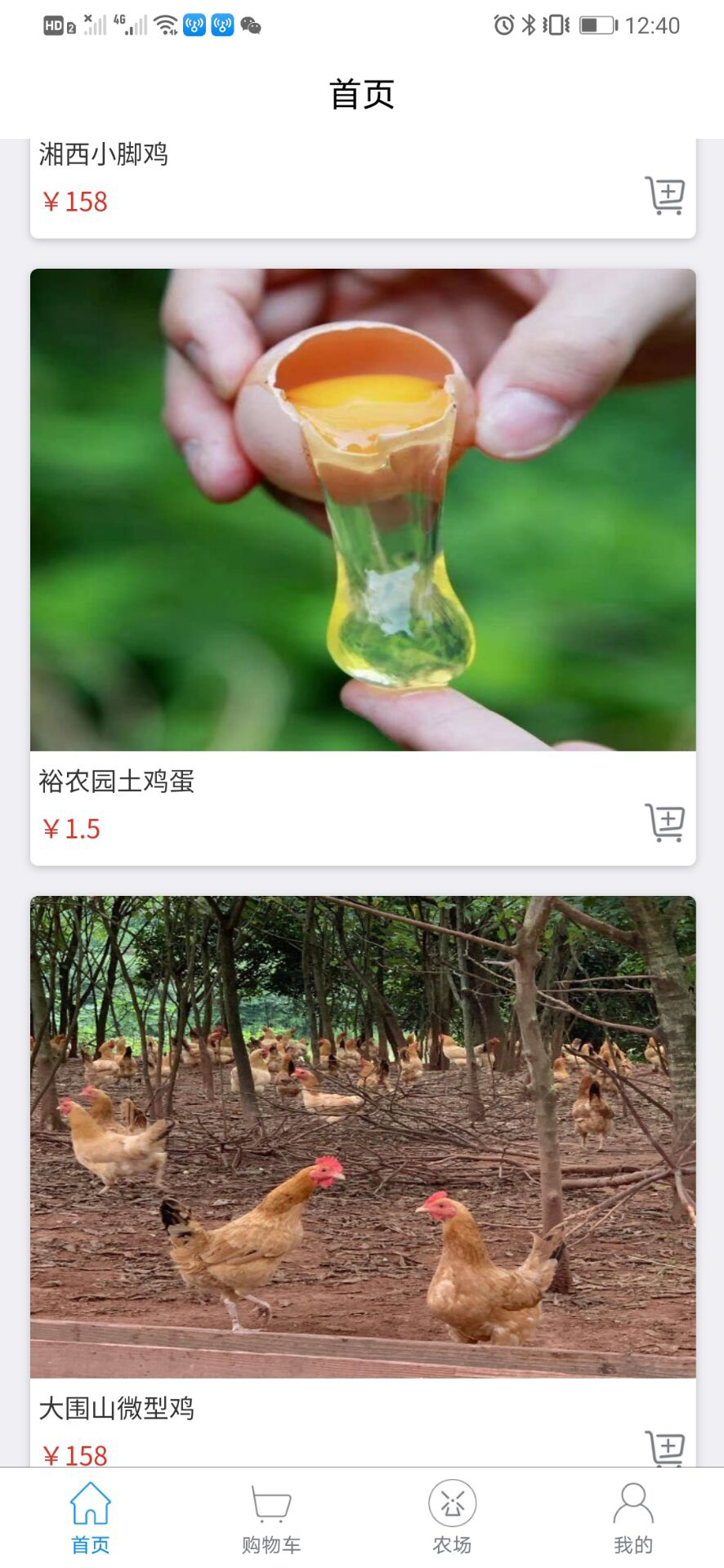
Task: Add 大围山微型鸡 to the cart
Action: pyautogui.click(x=665, y=1449)
